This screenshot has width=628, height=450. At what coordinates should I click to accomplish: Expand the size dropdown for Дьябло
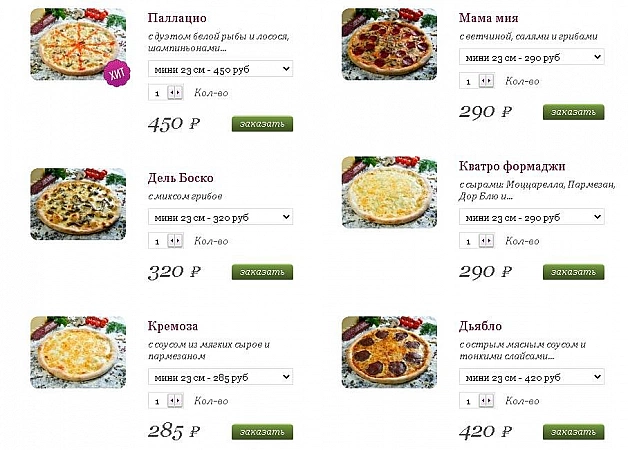click(x=532, y=377)
